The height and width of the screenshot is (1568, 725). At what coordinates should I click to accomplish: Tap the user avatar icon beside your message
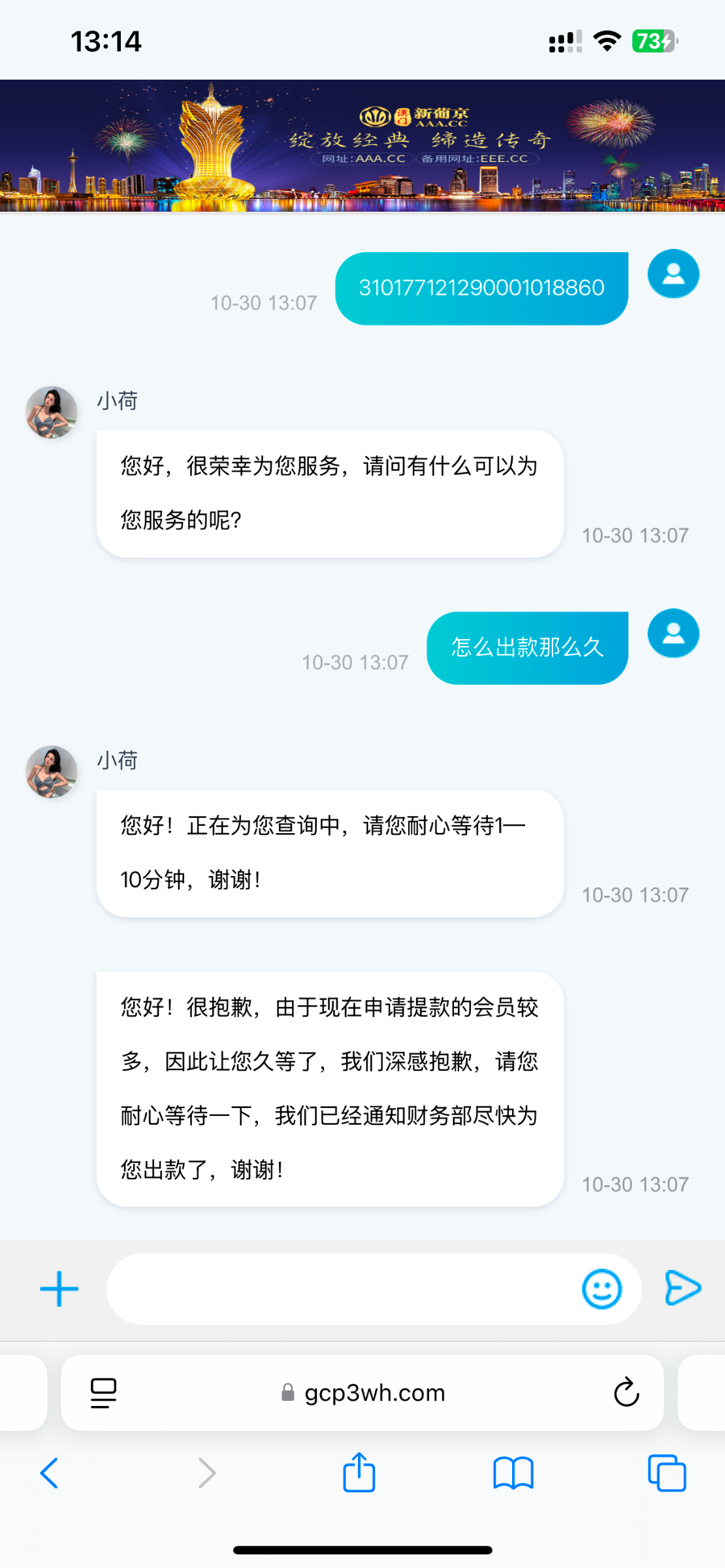point(673,274)
